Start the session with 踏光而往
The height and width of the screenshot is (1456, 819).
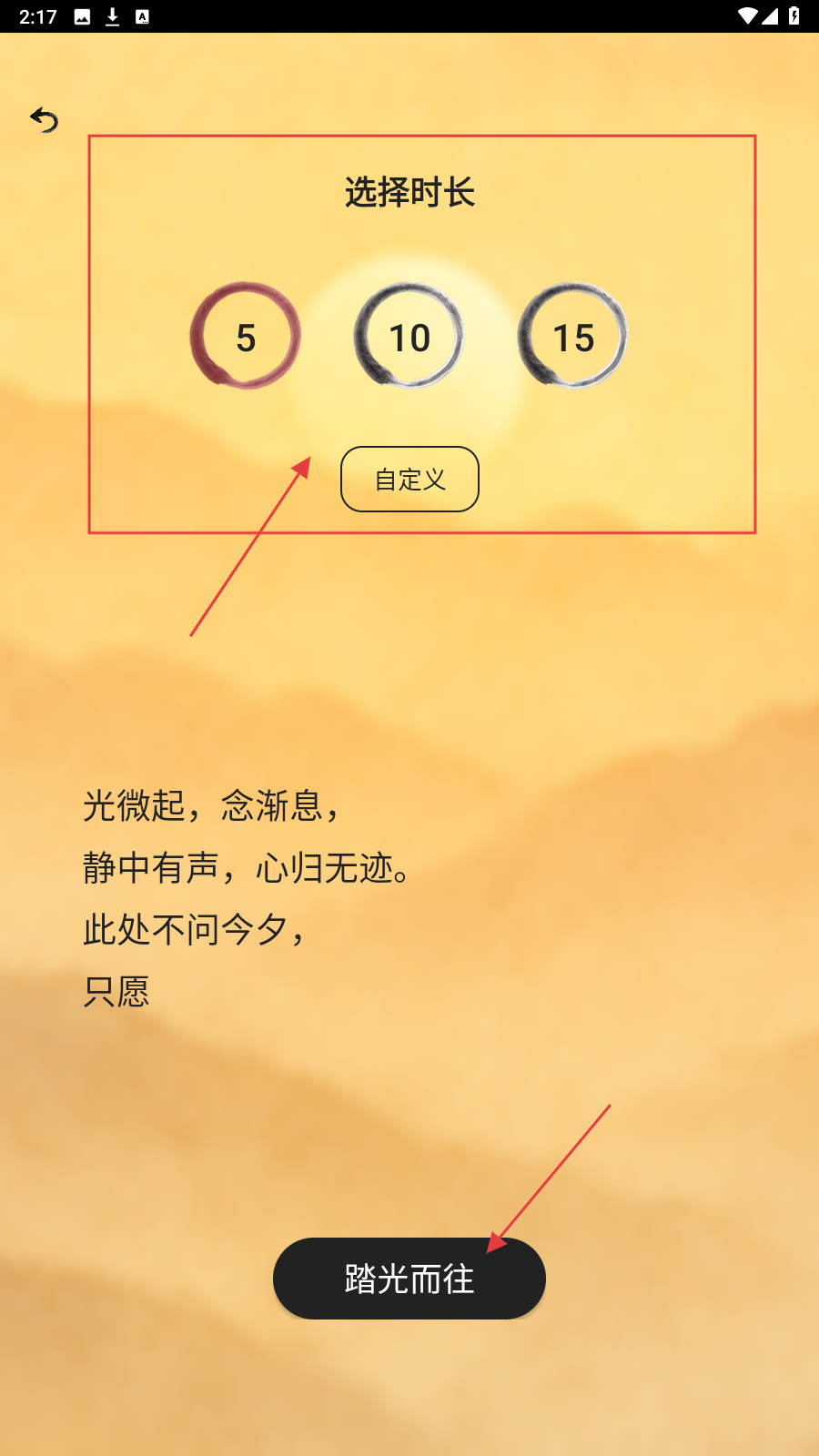[x=409, y=1279]
